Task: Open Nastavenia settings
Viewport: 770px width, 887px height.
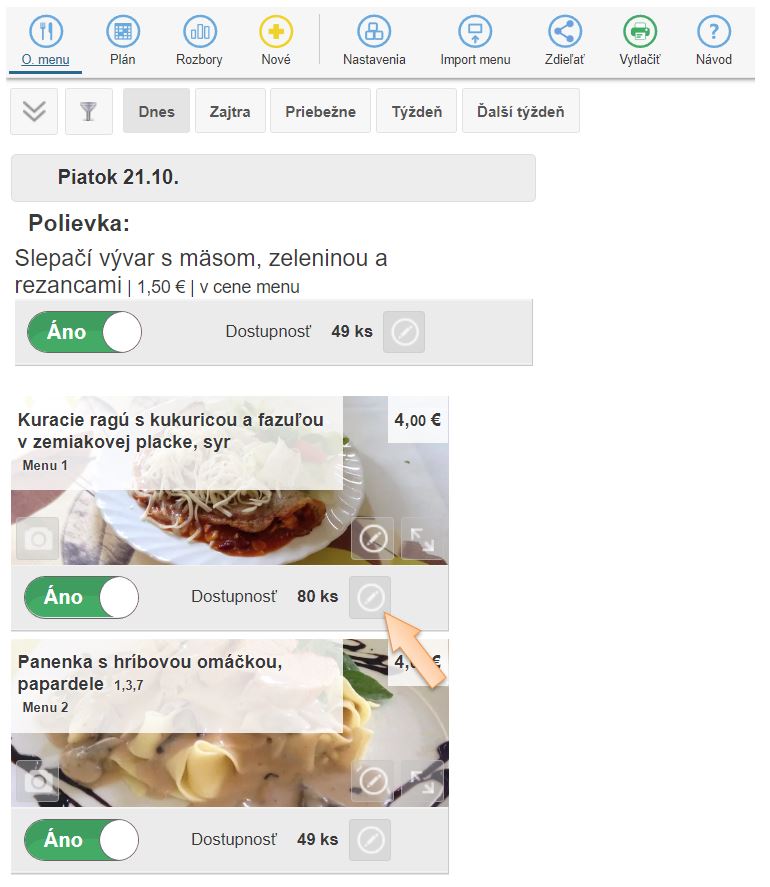Action: tap(374, 40)
